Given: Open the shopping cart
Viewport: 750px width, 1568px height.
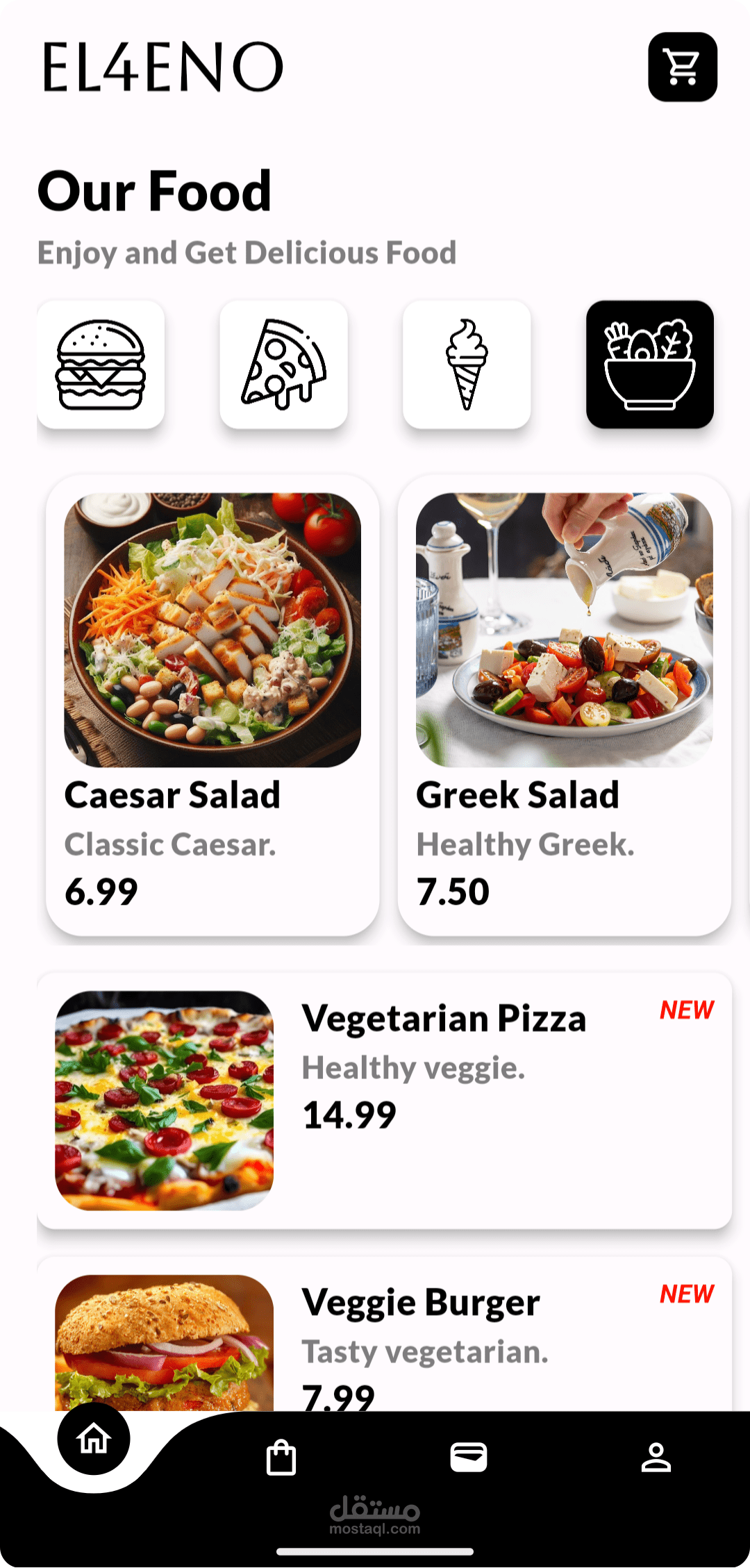Looking at the screenshot, I should (x=682, y=67).
